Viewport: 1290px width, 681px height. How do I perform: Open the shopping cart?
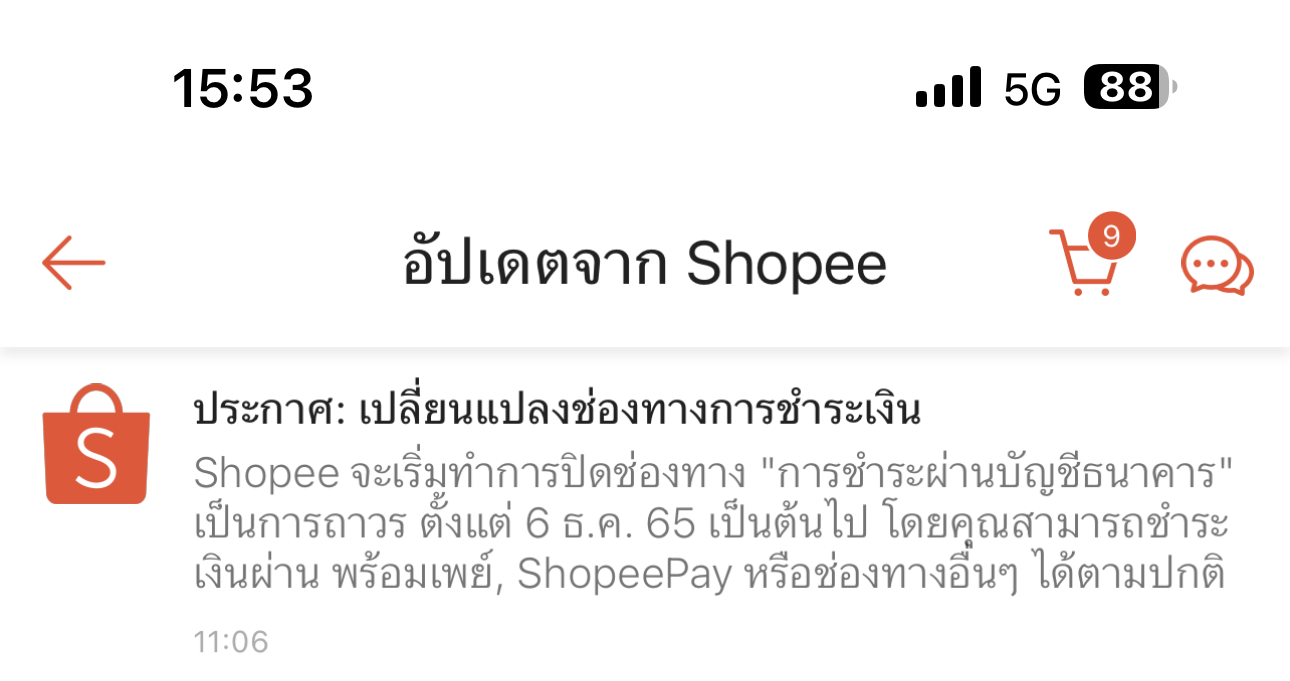(x=1082, y=263)
